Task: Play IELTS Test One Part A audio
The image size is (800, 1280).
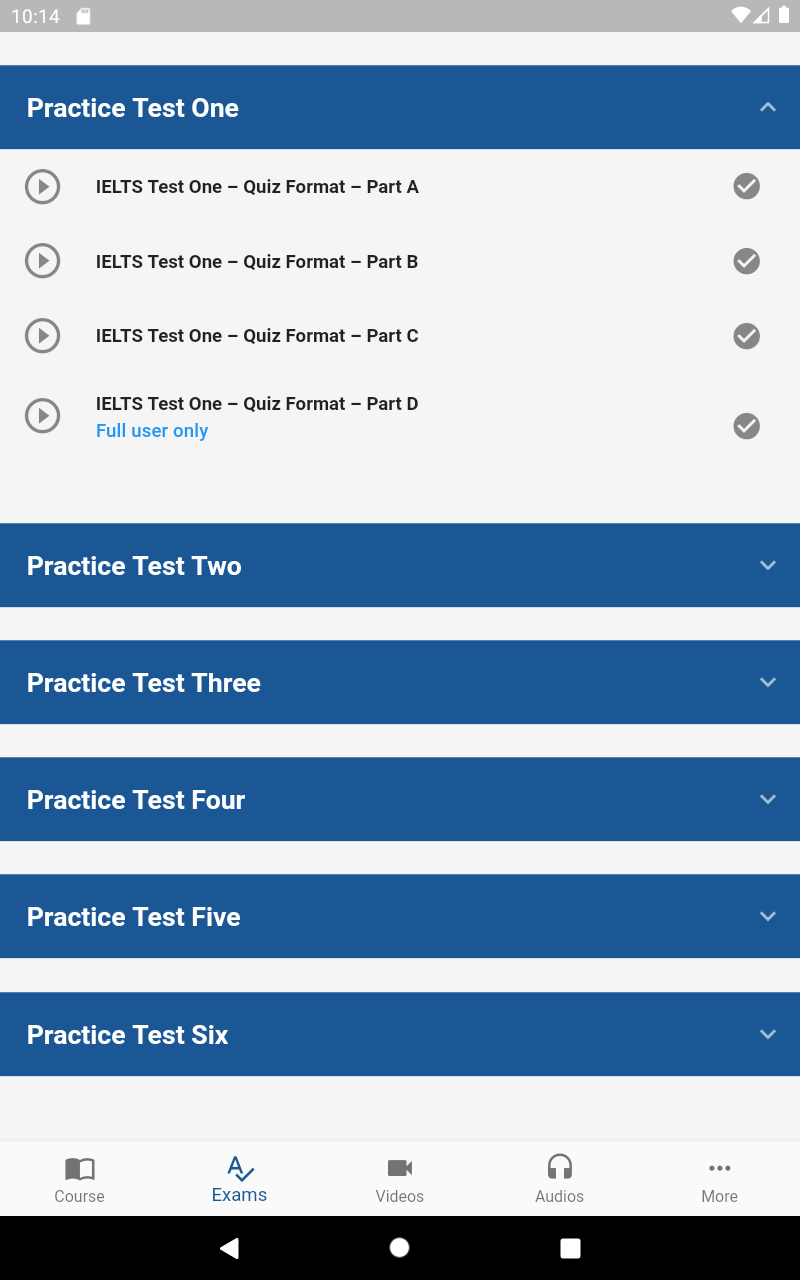Action: click(x=42, y=186)
